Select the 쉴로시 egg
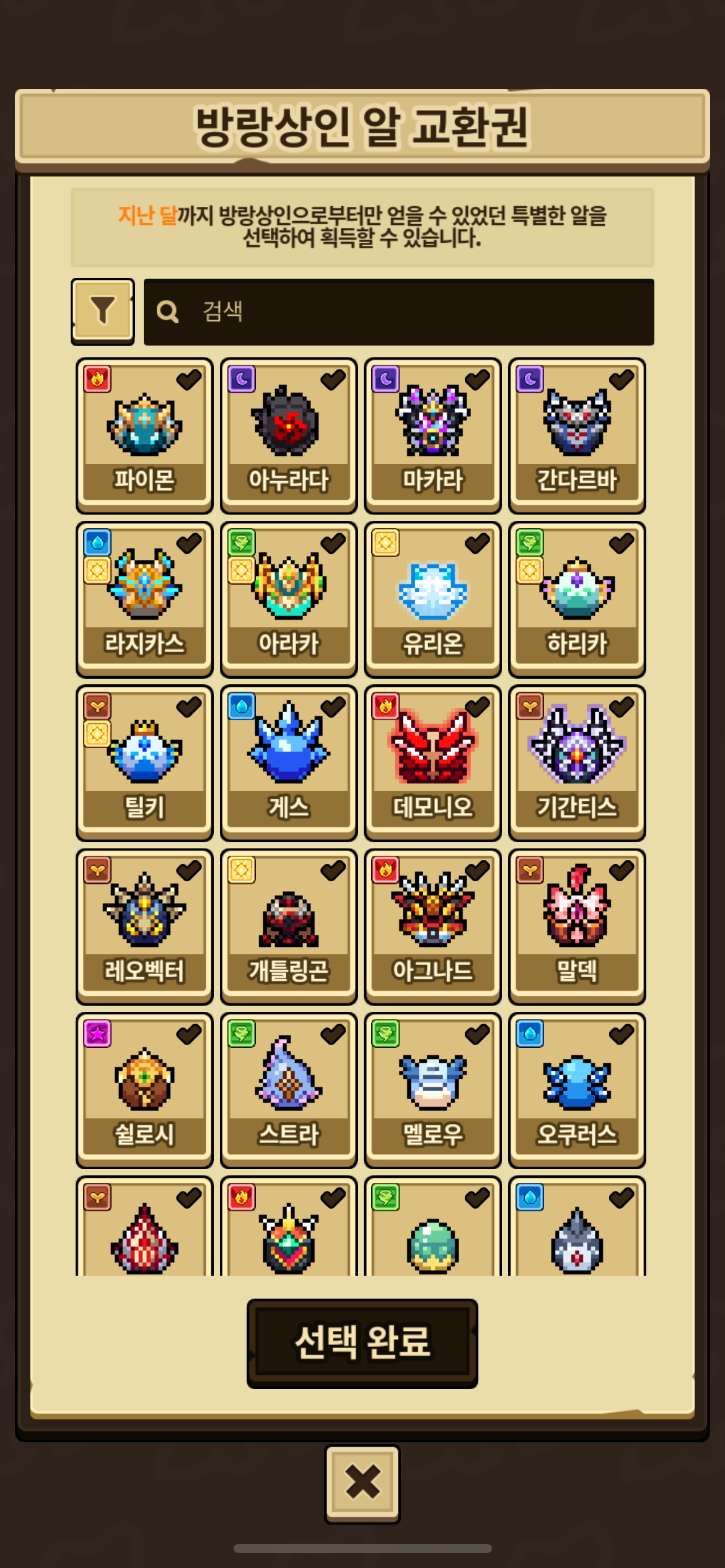The image size is (725, 1568). tap(144, 1090)
